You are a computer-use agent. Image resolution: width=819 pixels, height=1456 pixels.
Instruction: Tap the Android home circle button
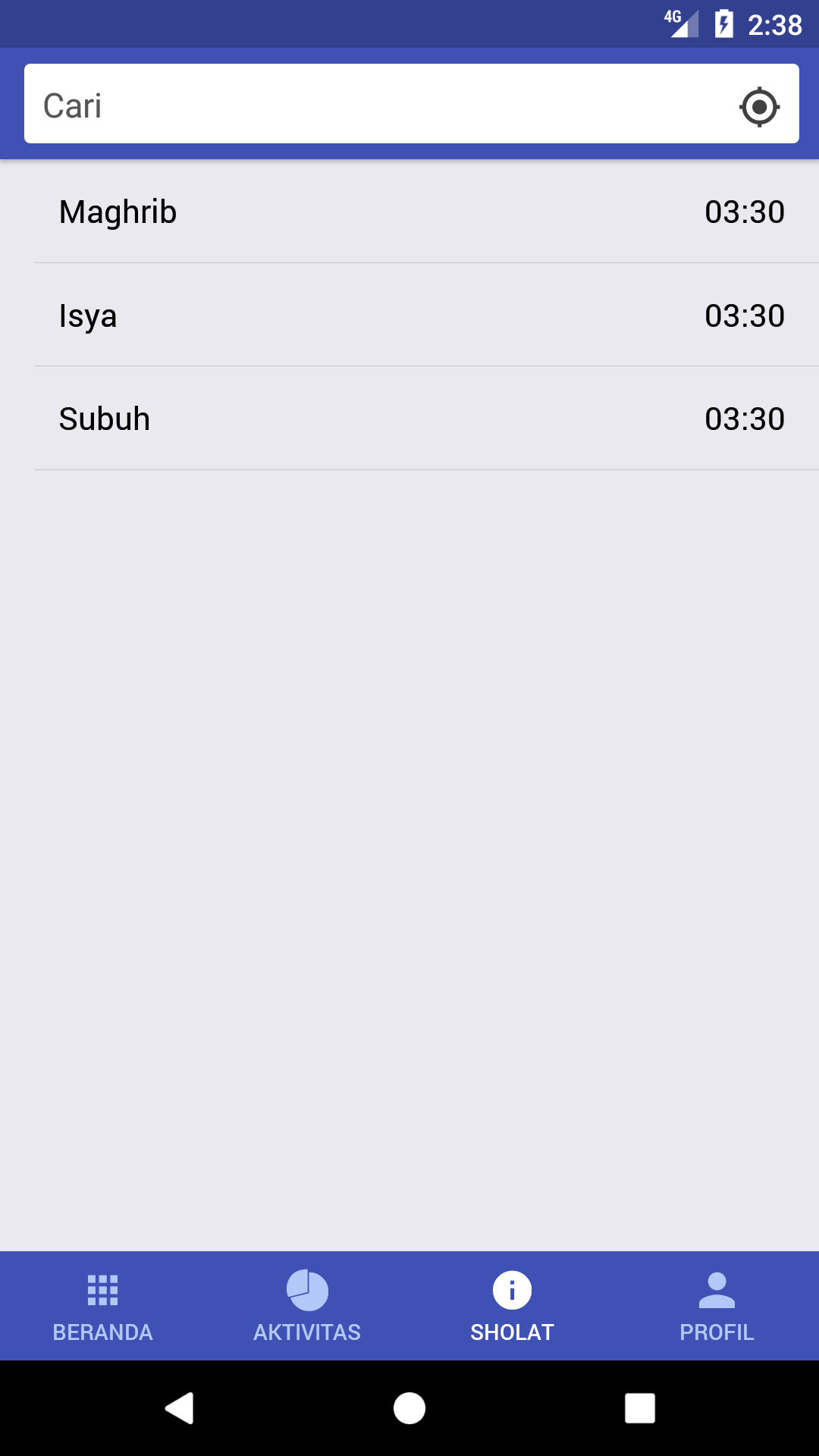[409, 1408]
